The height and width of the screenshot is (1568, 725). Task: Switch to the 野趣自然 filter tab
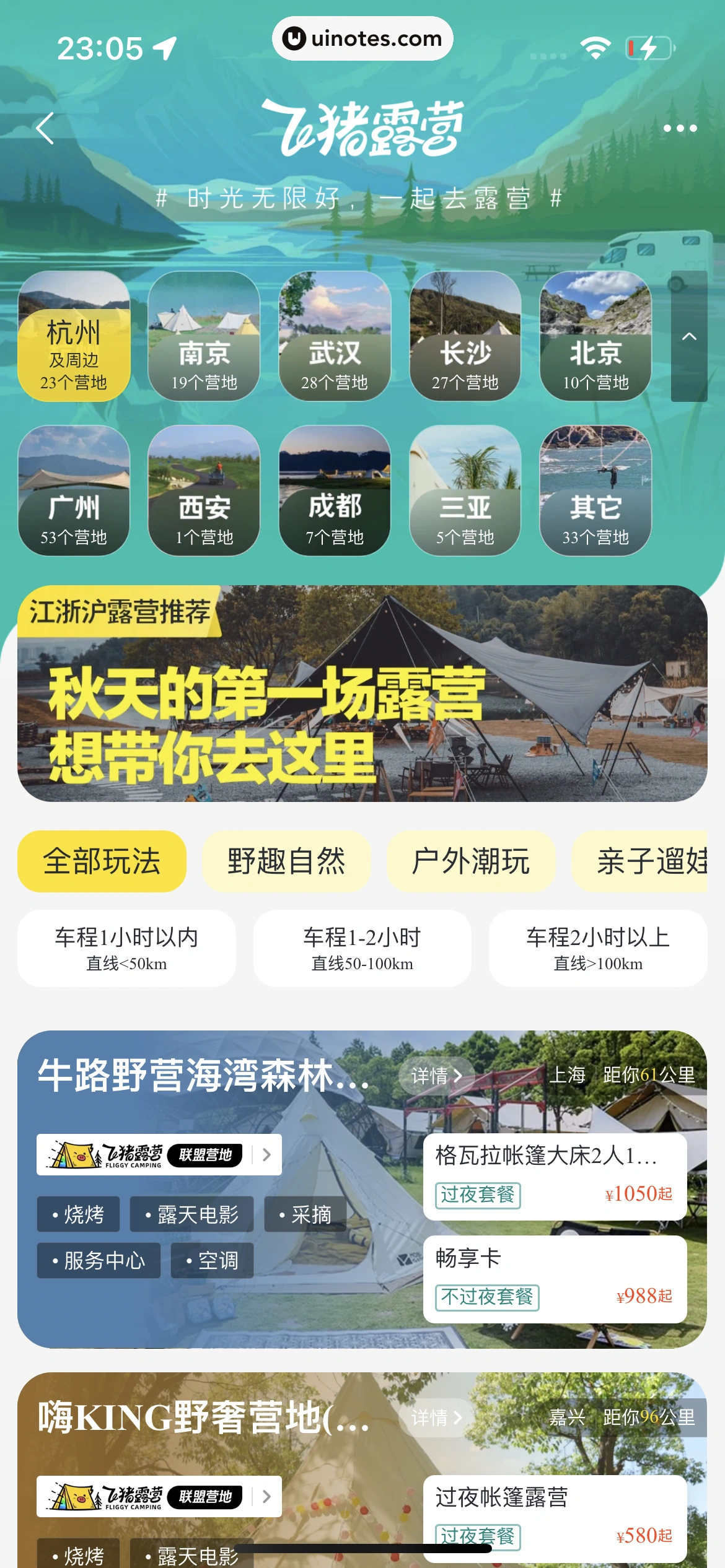click(x=286, y=861)
